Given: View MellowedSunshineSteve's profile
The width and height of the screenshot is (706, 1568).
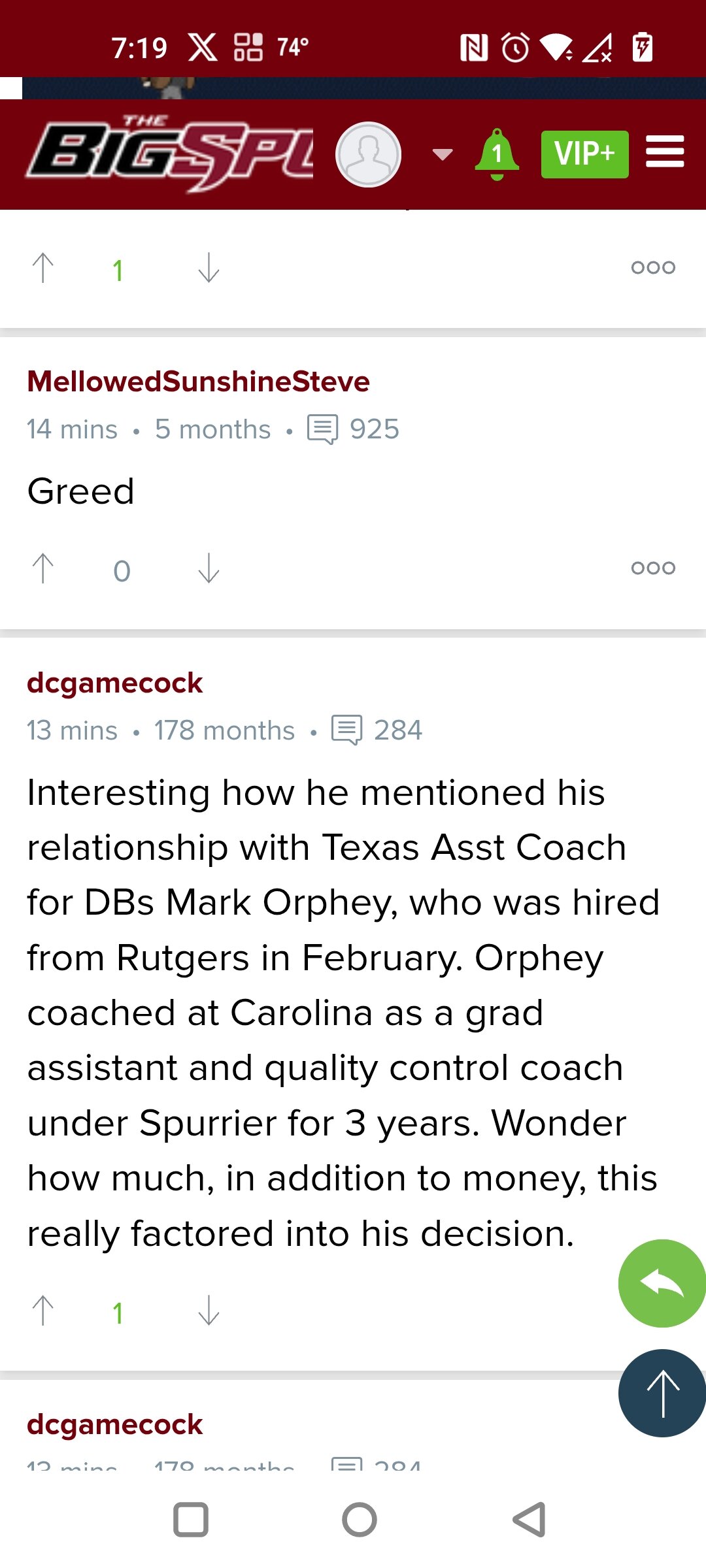Looking at the screenshot, I should pos(199,382).
